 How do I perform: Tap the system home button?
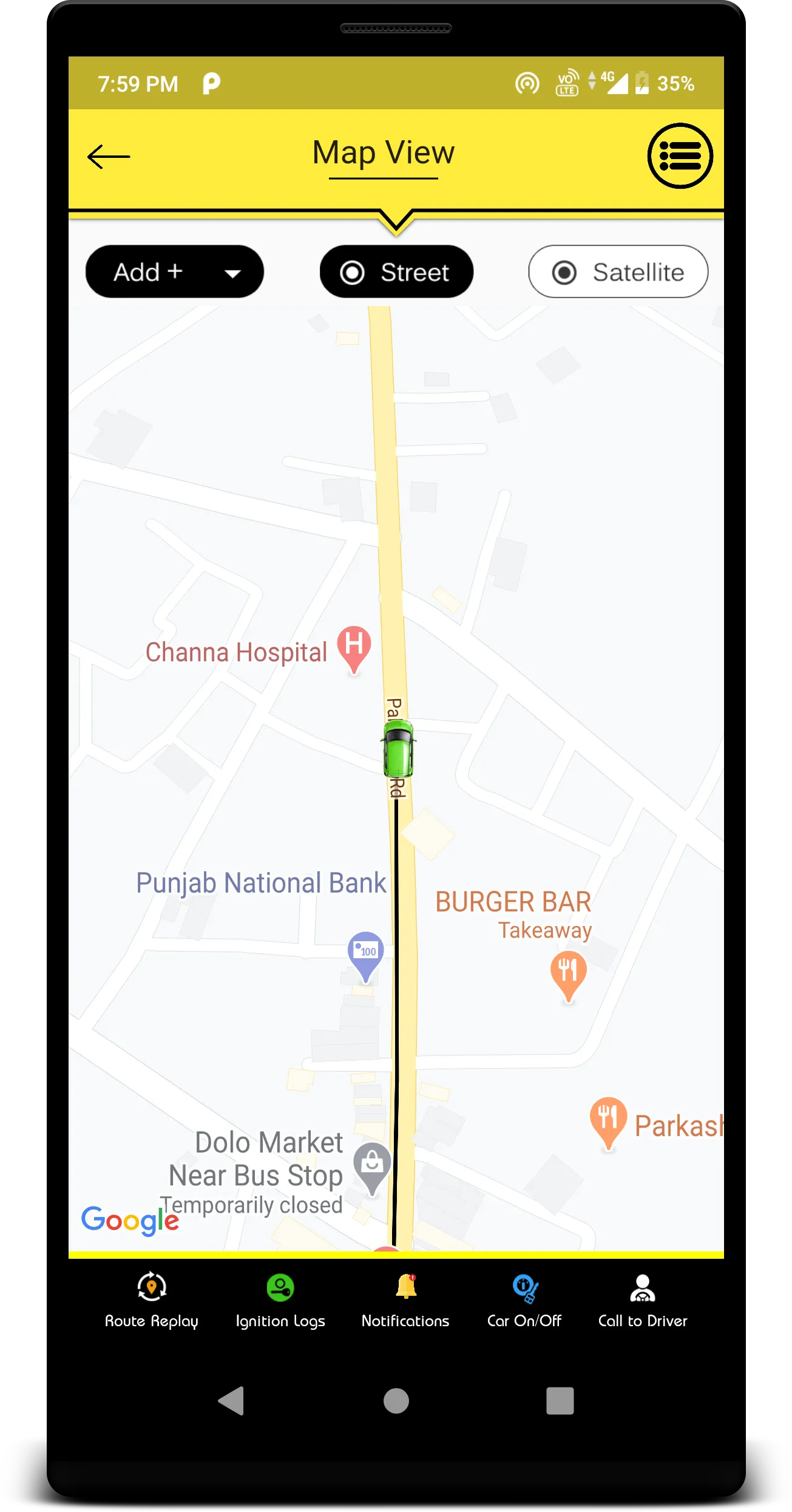click(396, 1401)
